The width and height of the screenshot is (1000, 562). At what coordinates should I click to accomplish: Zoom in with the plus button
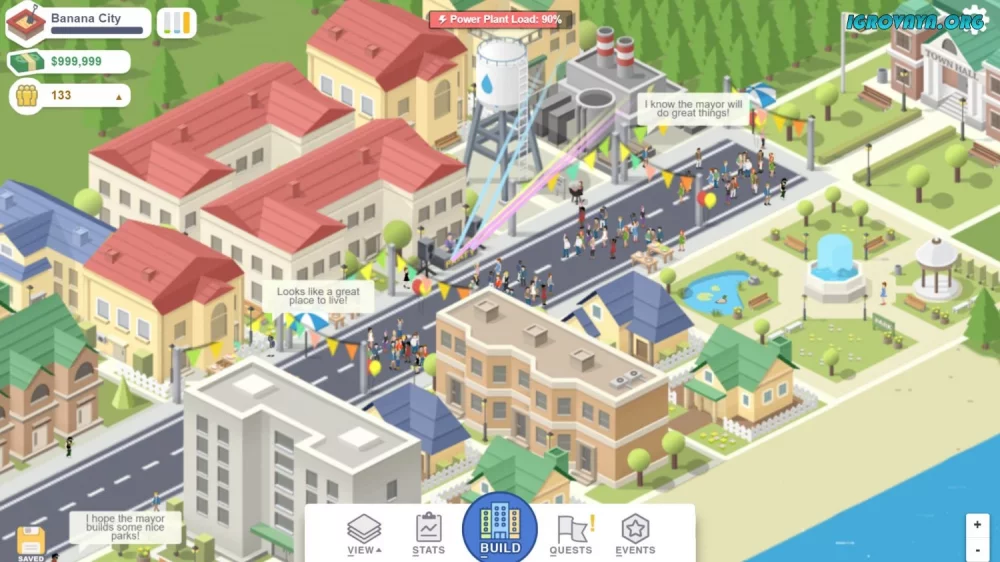pos(977,524)
